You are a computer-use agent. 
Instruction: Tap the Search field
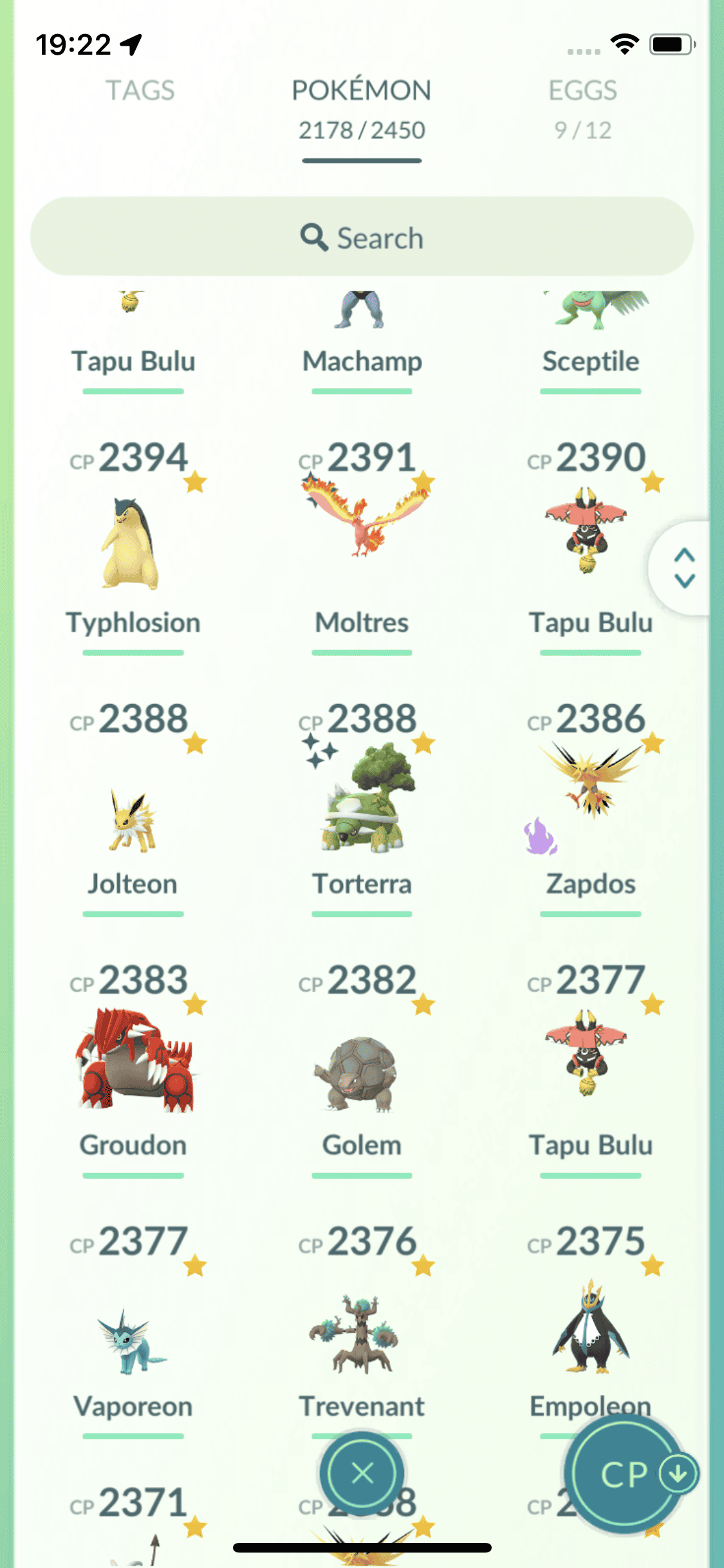(x=362, y=238)
